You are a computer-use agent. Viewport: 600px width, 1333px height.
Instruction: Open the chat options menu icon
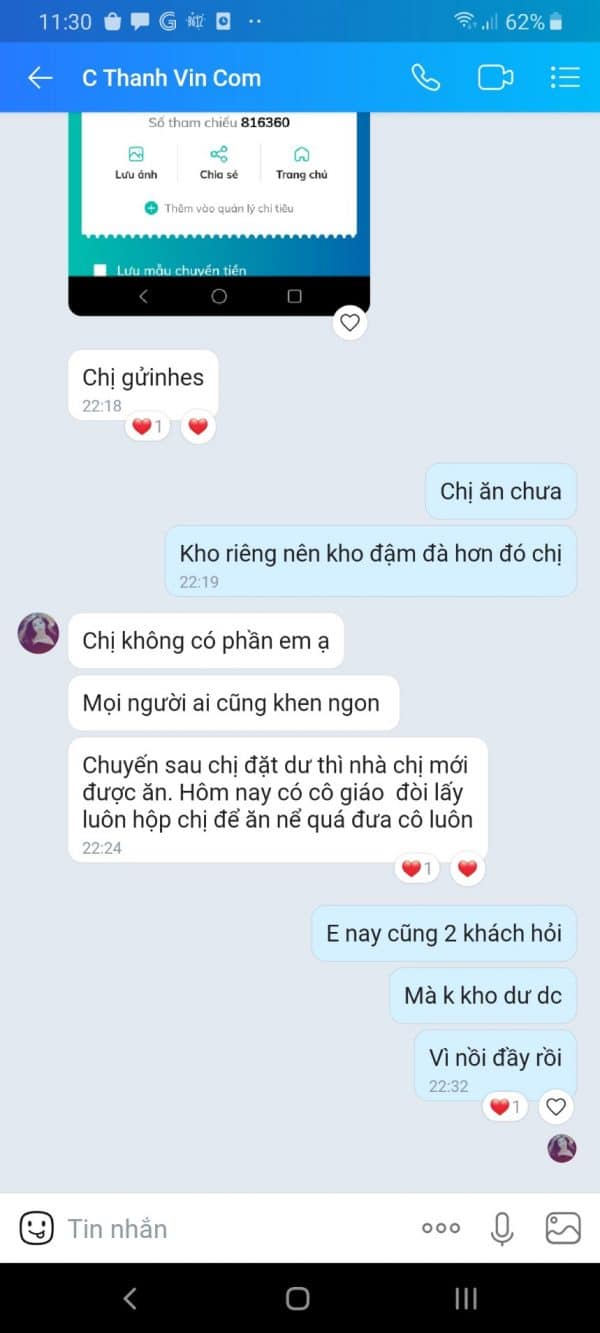coord(565,78)
